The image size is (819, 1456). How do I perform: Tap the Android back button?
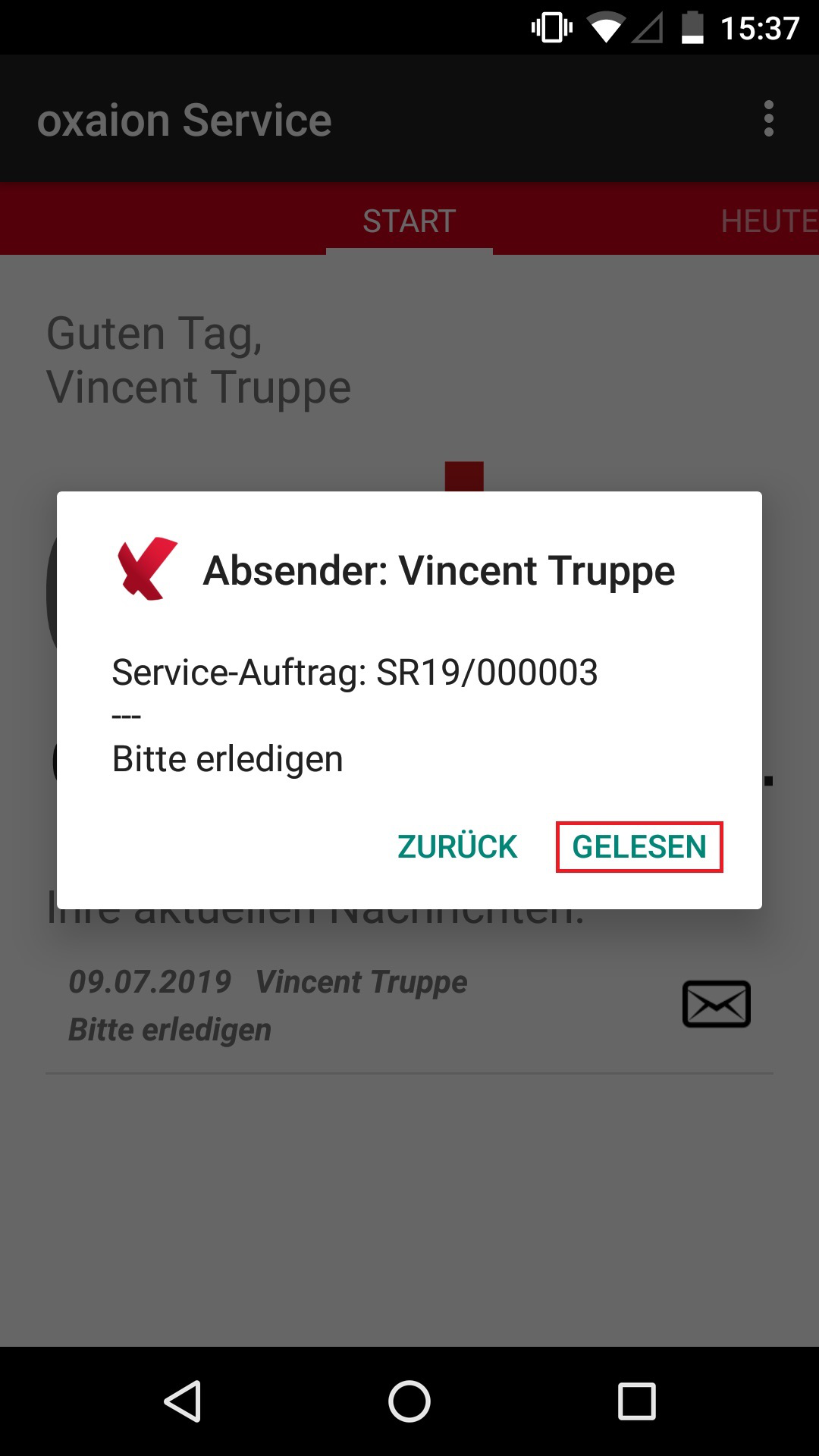(182, 1401)
